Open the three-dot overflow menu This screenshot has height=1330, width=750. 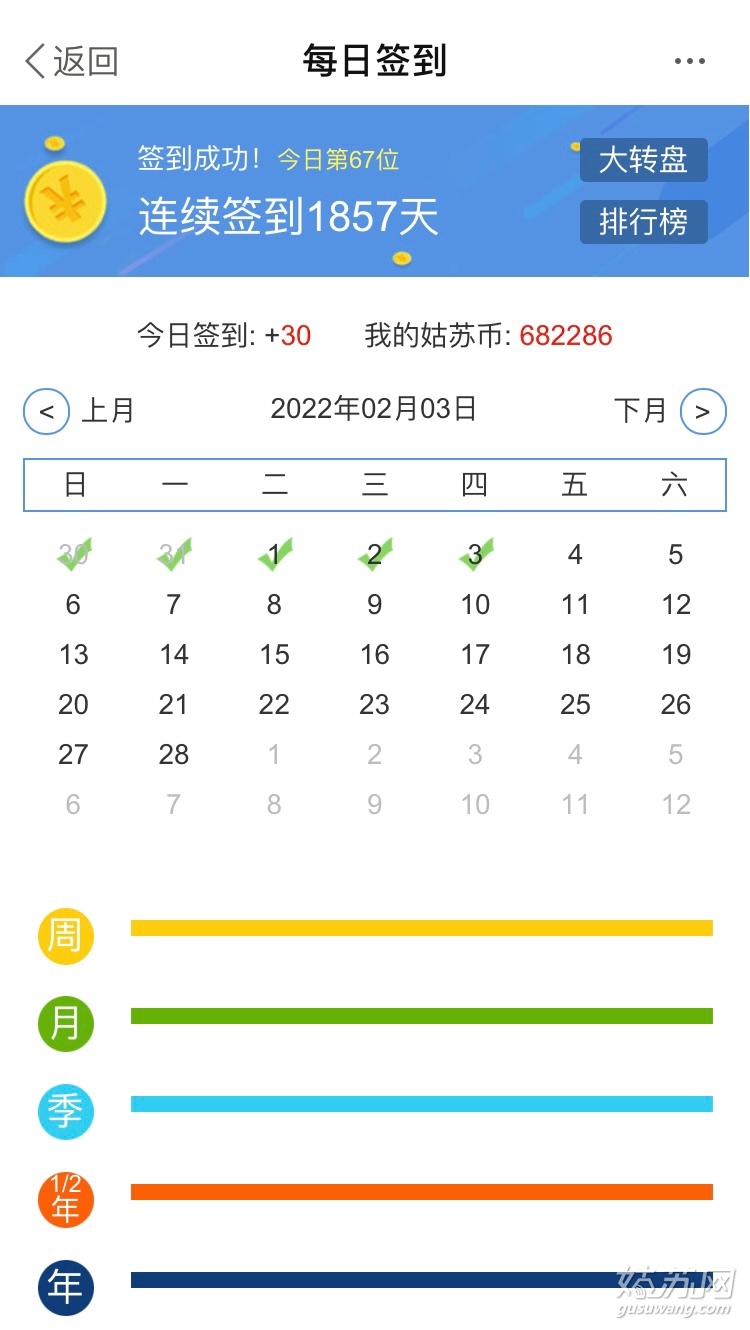click(x=690, y=61)
